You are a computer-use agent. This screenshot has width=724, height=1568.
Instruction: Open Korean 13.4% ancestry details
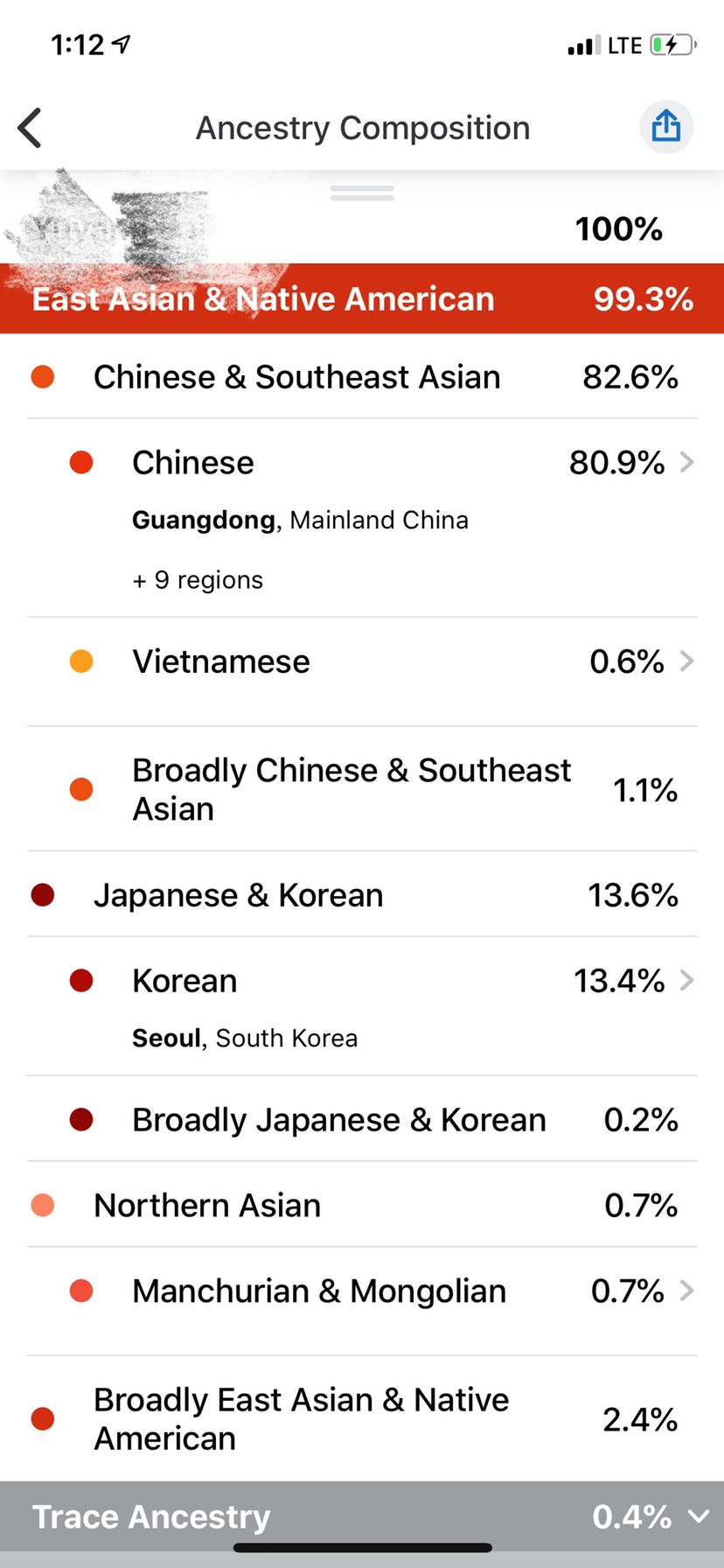click(362, 1006)
